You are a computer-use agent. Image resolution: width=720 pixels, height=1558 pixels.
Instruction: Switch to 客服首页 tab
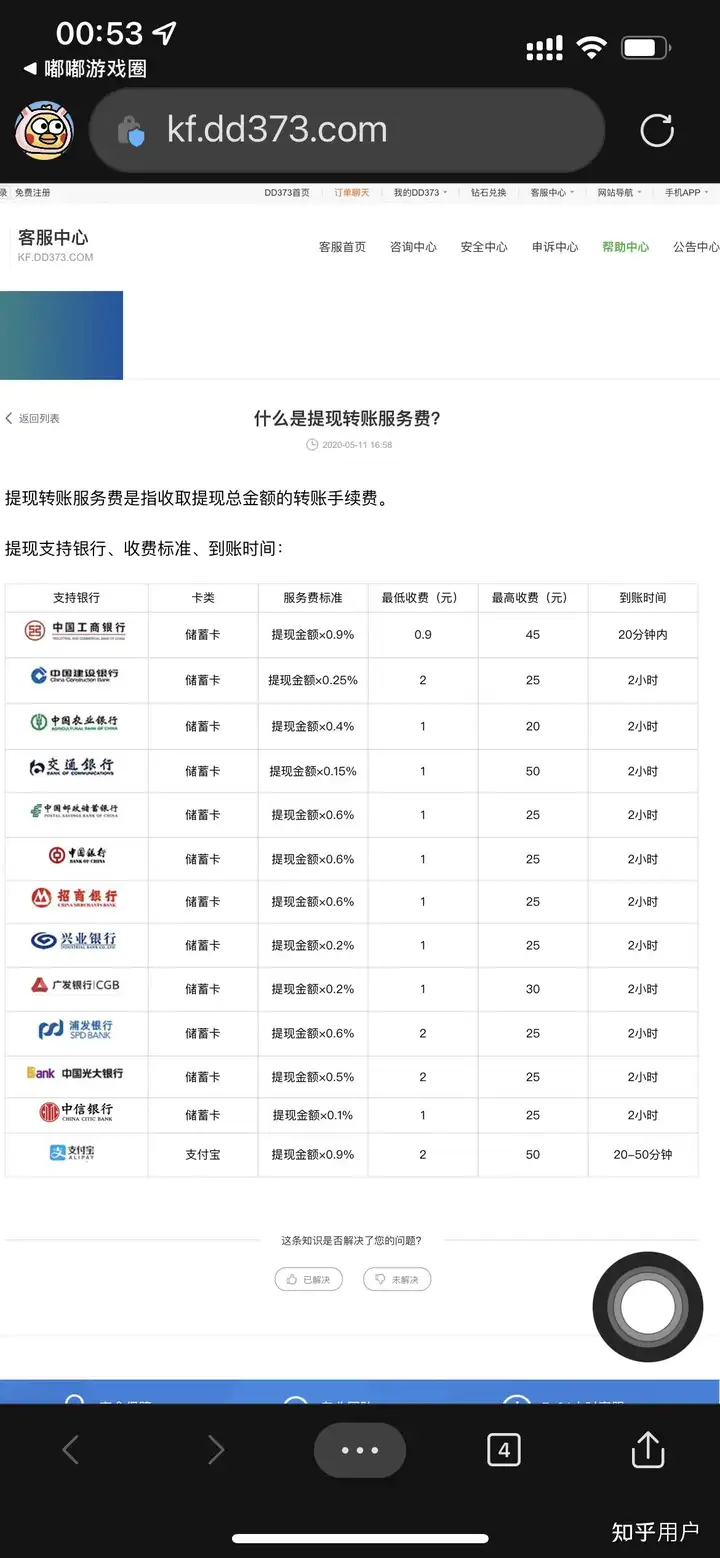point(343,247)
